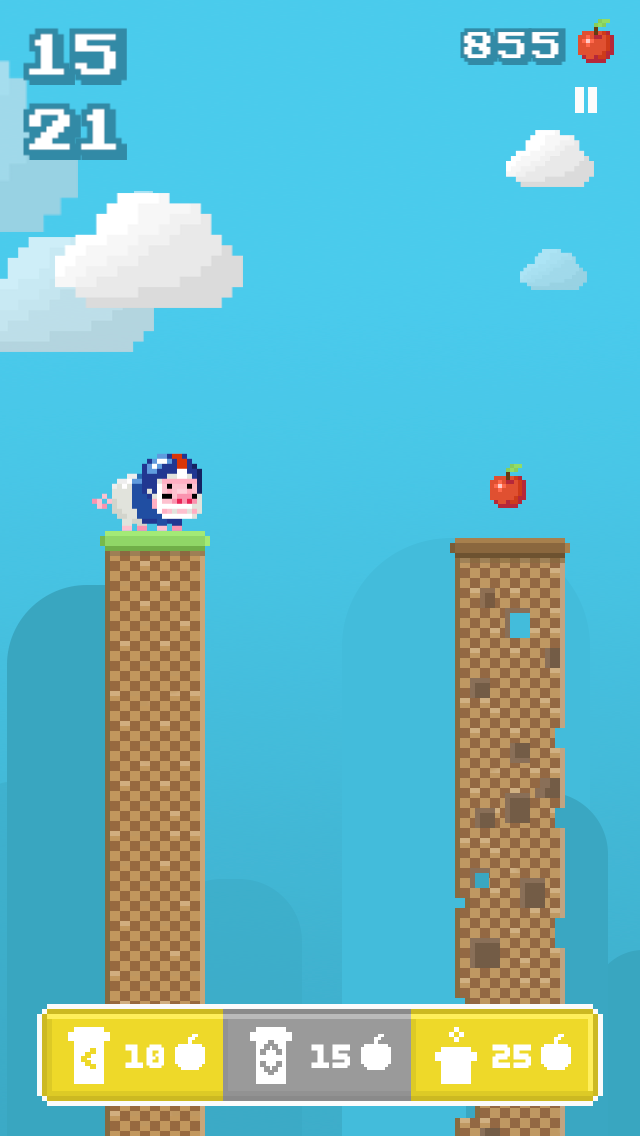The image size is (640, 1136).
Task: Select the 15-apple power-up
Action: coord(317,1055)
